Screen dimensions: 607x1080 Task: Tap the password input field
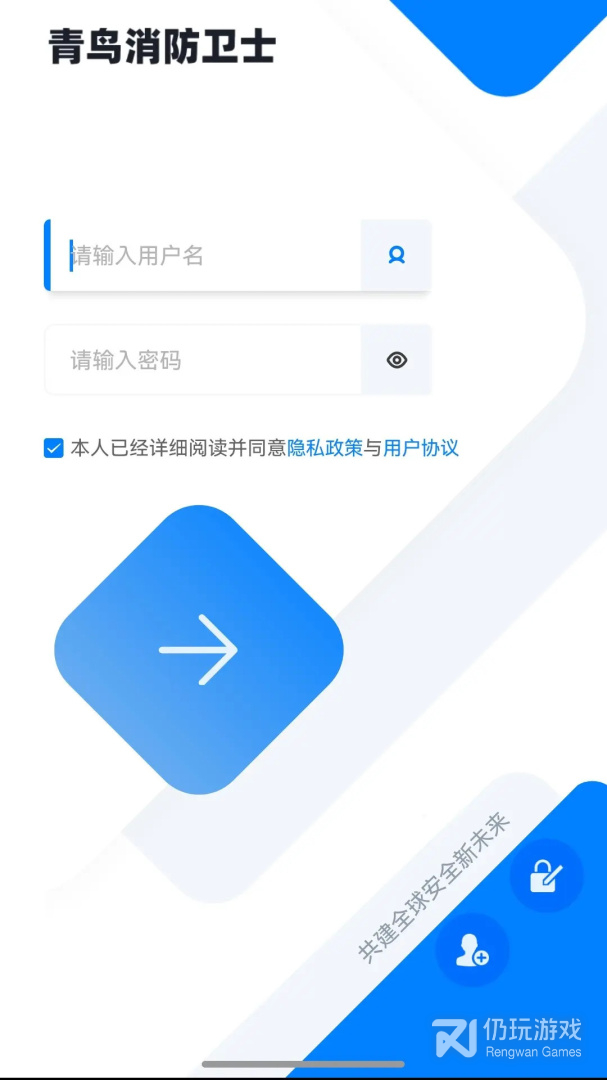[x=205, y=360]
